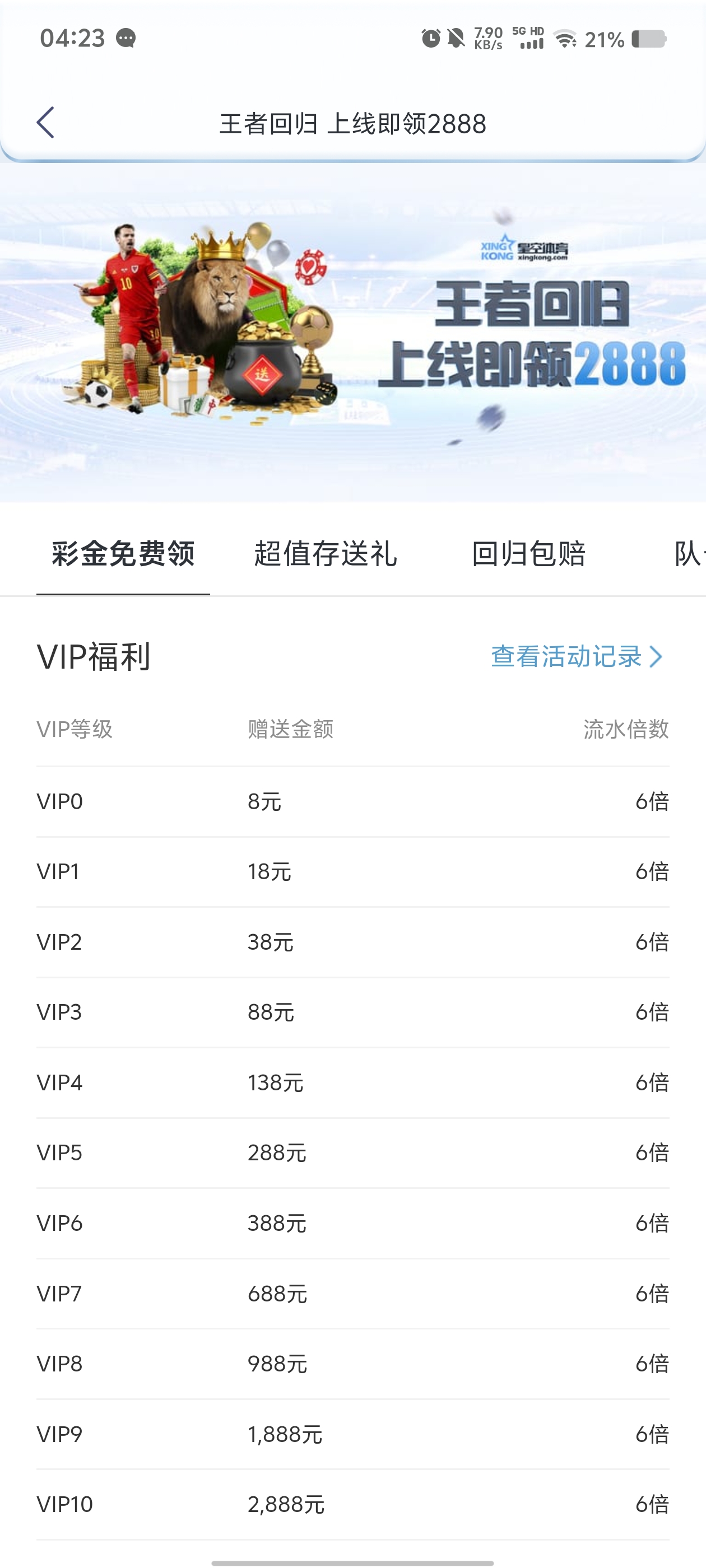Screen dimensions: 706x1568
Task: Open 查看活动记录 activity records
Action: click(x=568, y=657)
